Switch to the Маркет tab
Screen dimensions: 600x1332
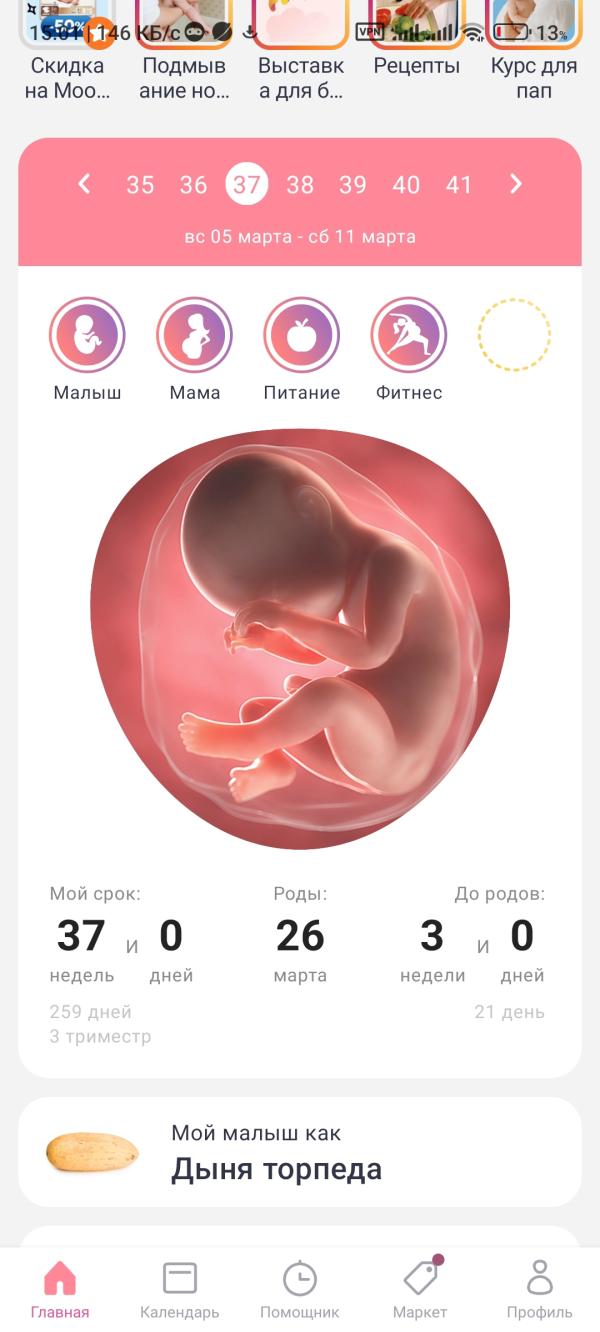click(420, 1289)
